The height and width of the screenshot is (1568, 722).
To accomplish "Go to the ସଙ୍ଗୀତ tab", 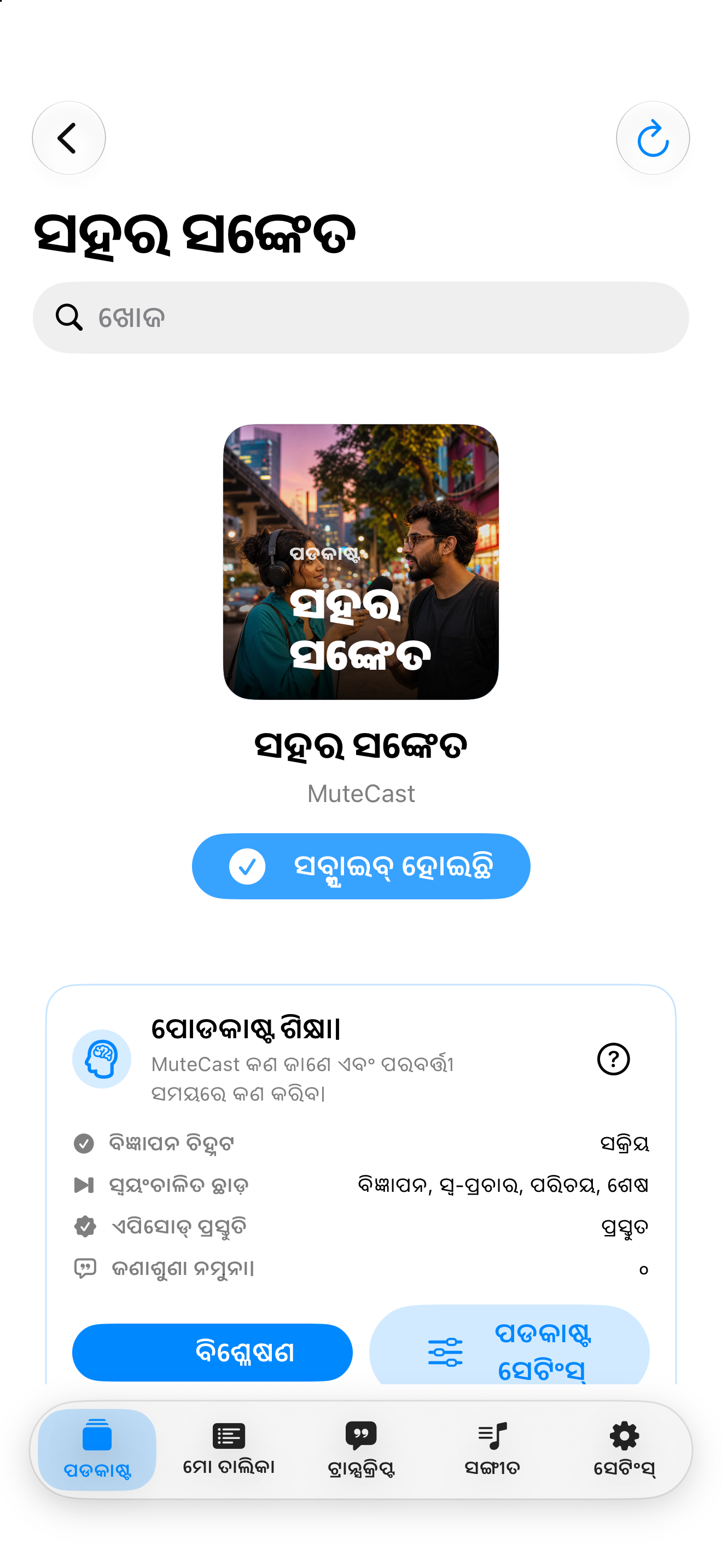I will pos(492,1449).
